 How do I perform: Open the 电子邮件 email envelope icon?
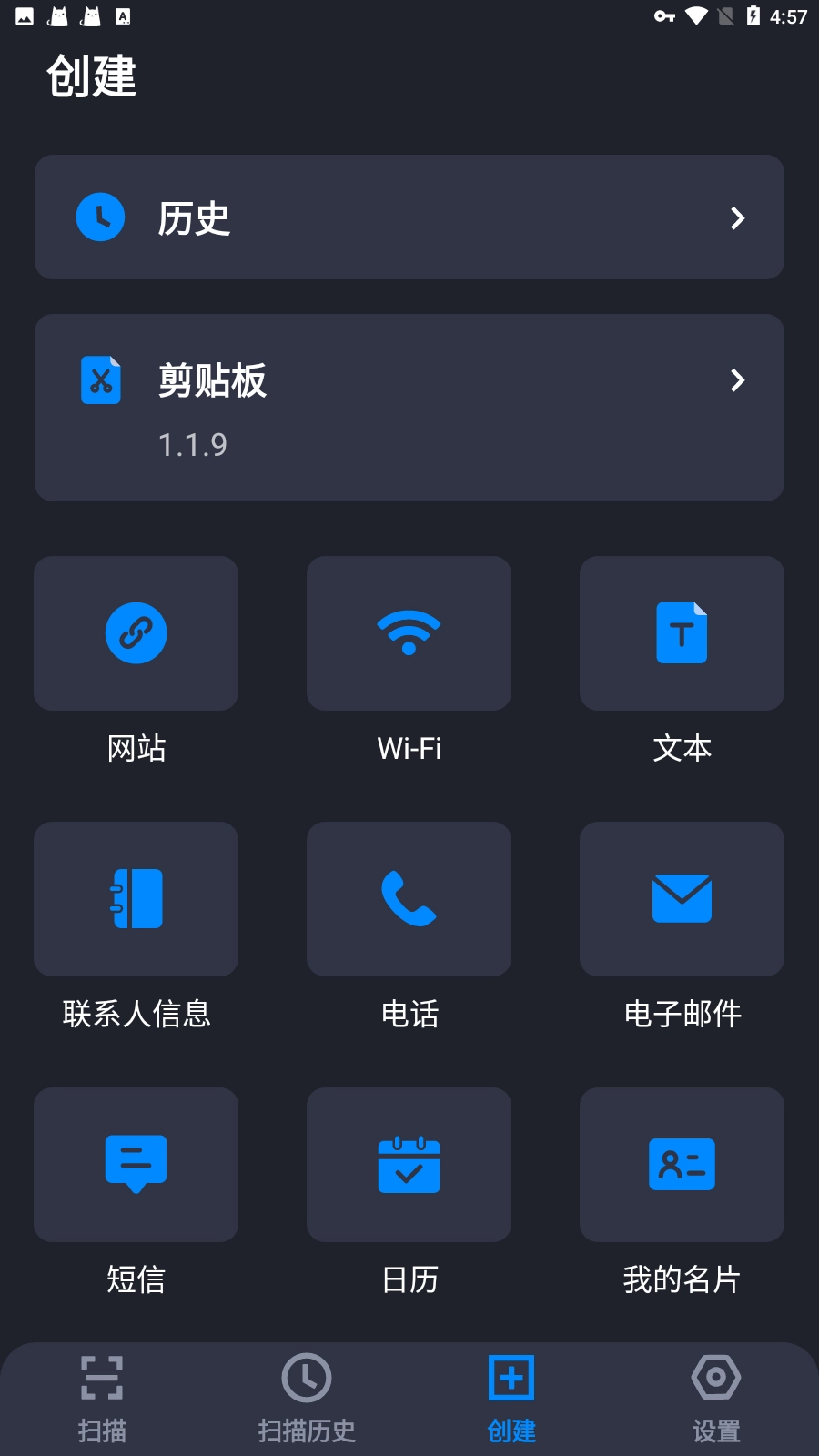(x=682, y=899)
